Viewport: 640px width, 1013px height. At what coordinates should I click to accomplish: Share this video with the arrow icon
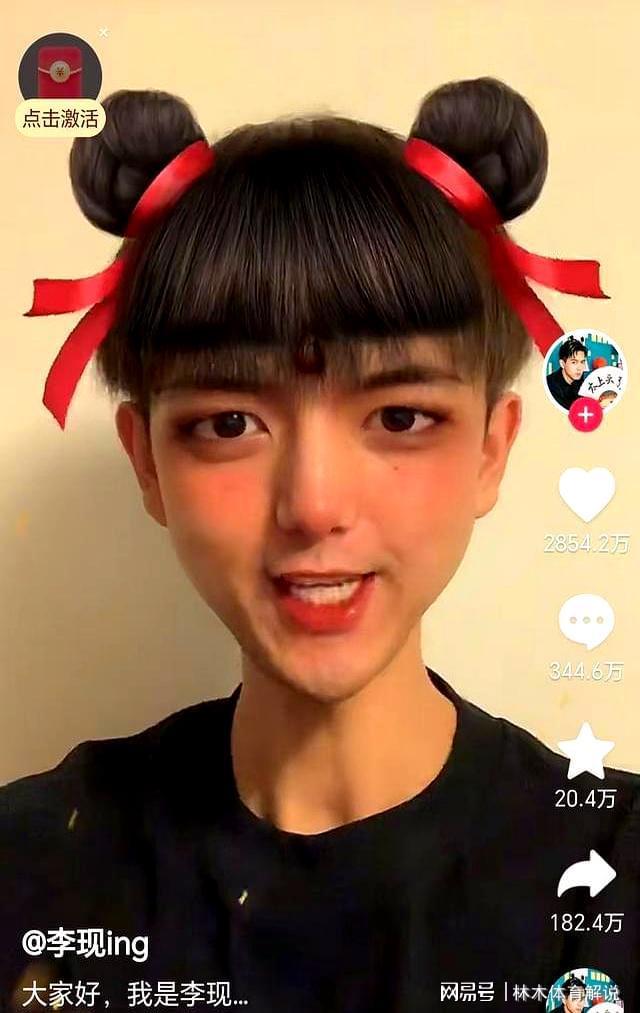point(586,875)
